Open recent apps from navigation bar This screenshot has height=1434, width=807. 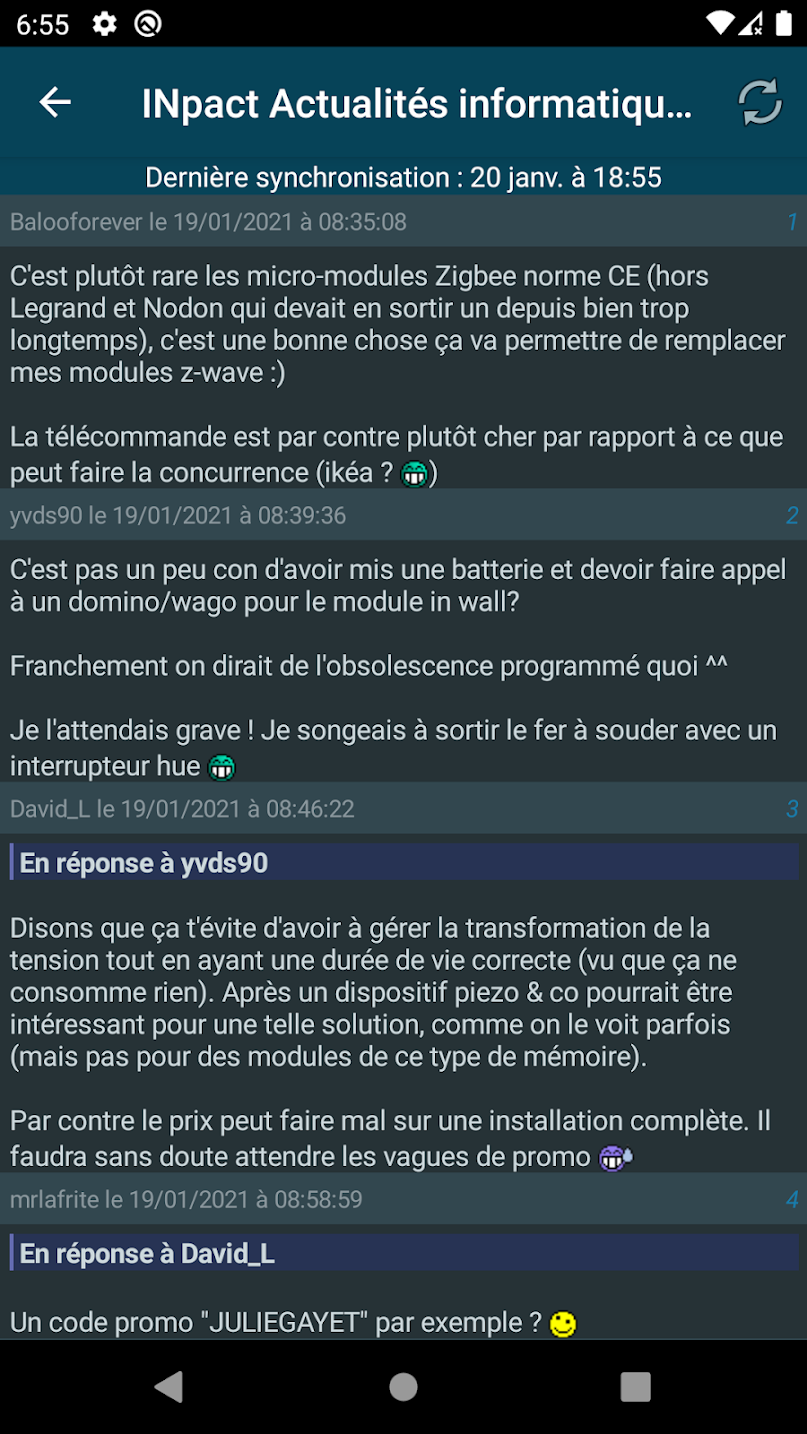coord(635,1386)
